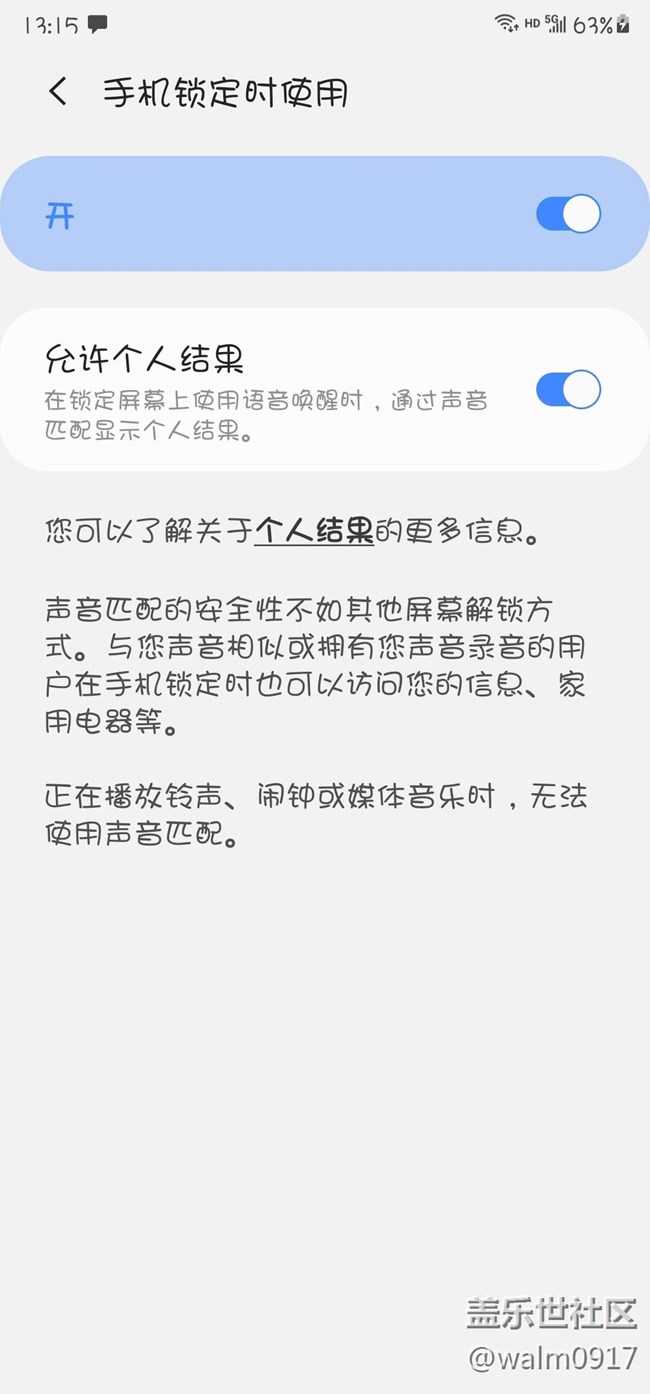
Task: Open the underlined 个人结果 link
Action: [314, 530]
